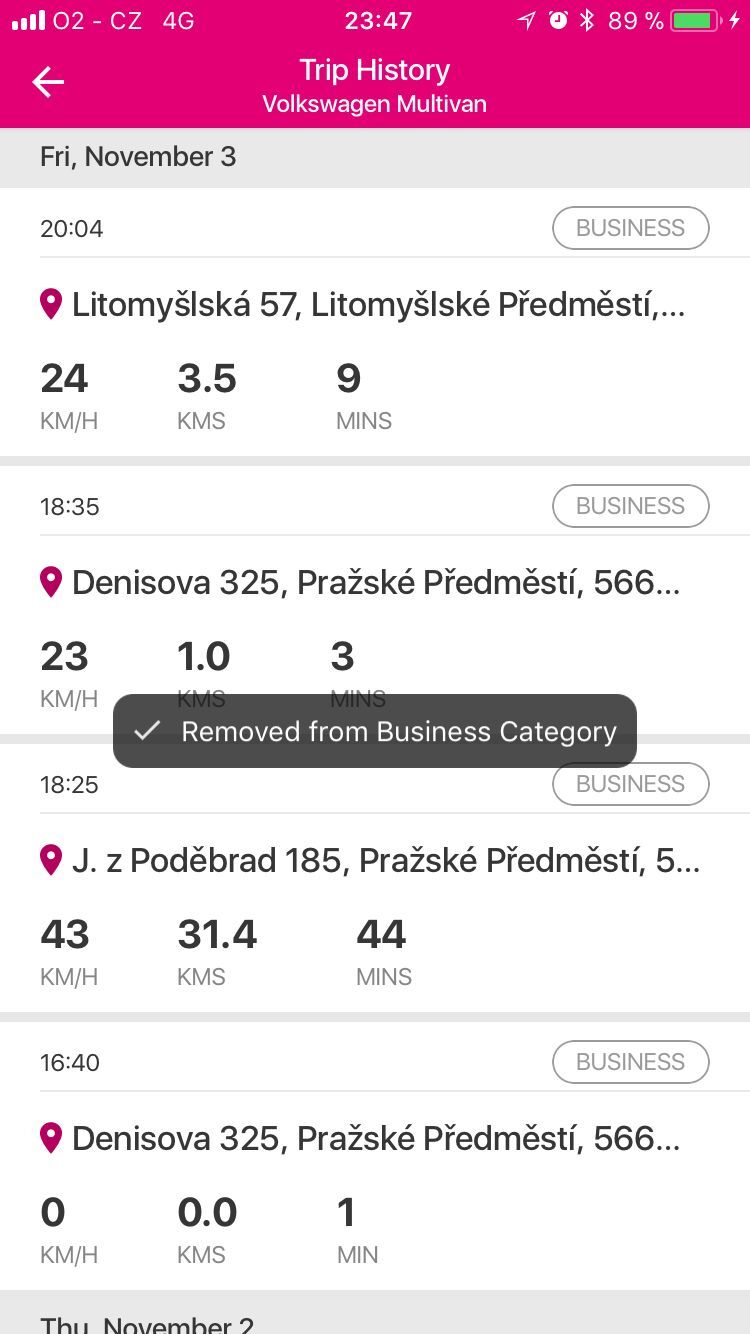750x1334 pixels.
Task: Toggle BUSINESS on the 18:25 trip
Action: click(630, 784)
